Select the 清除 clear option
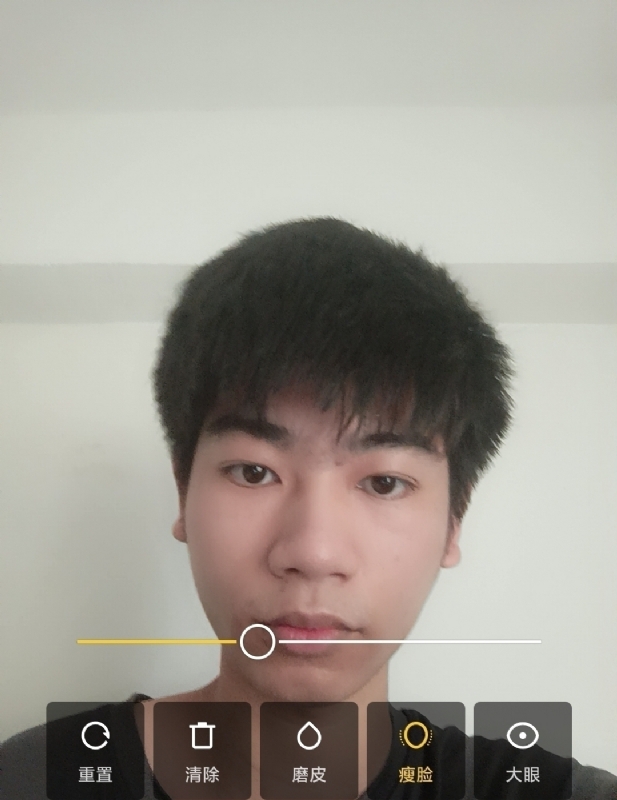 click(202, 751)
